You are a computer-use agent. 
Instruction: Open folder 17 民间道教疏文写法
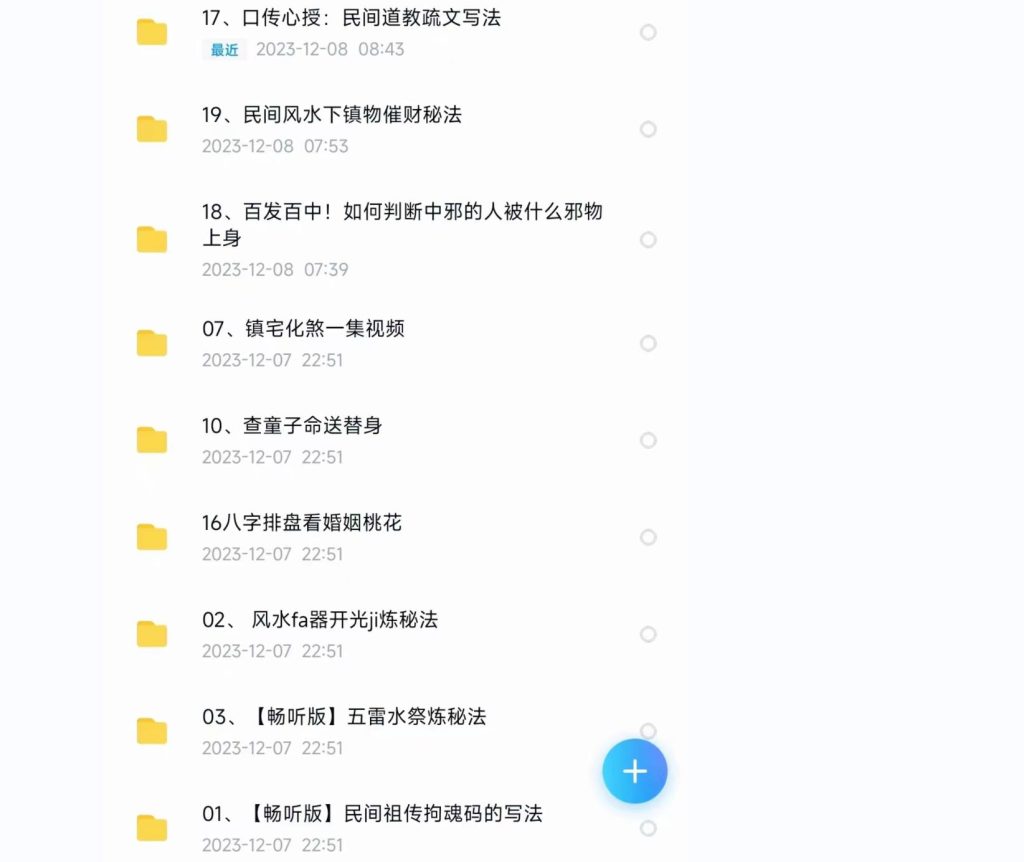350,18
